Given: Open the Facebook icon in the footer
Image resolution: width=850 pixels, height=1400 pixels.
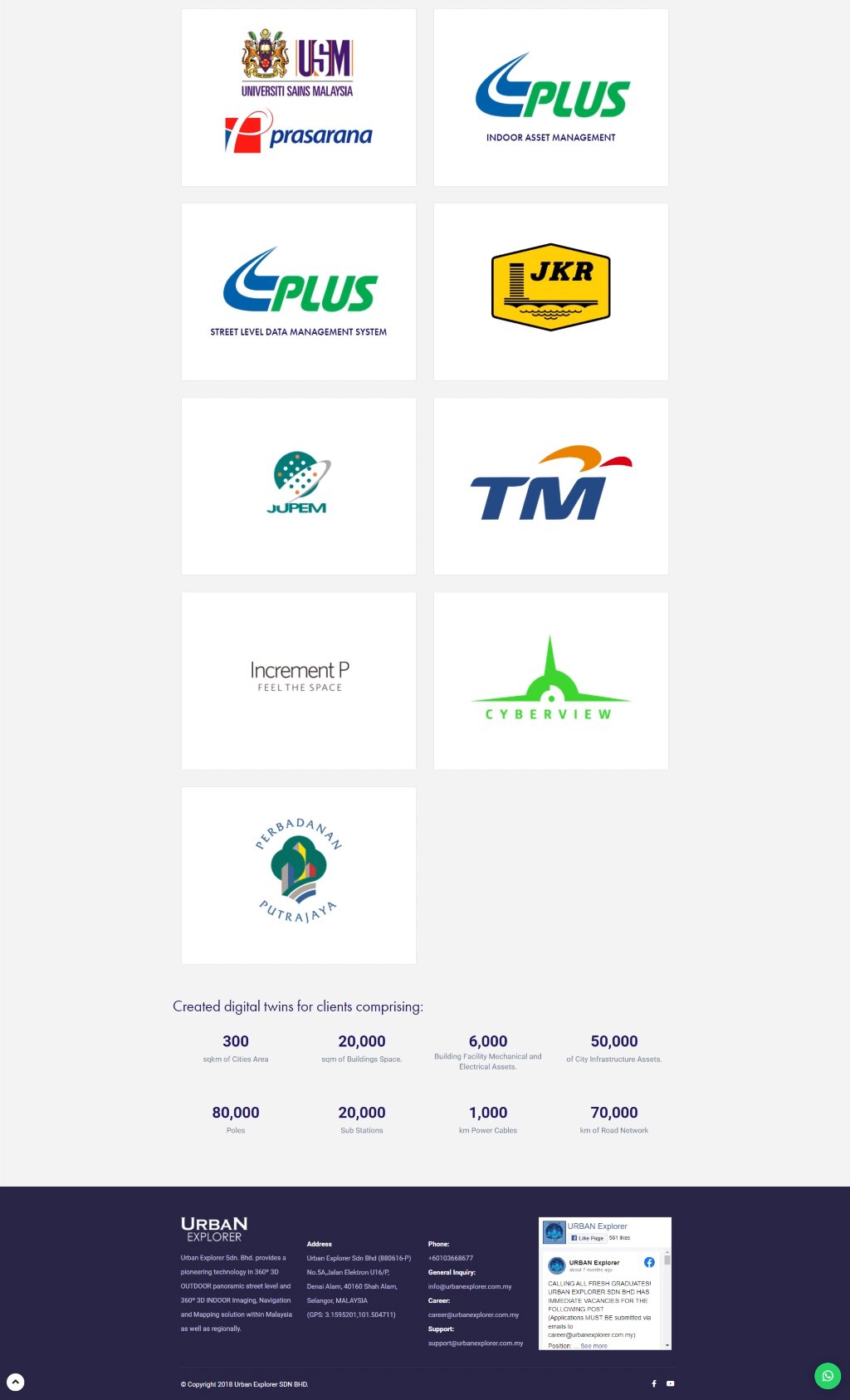Looking at the screenshot, I should tap(654, 1383).
